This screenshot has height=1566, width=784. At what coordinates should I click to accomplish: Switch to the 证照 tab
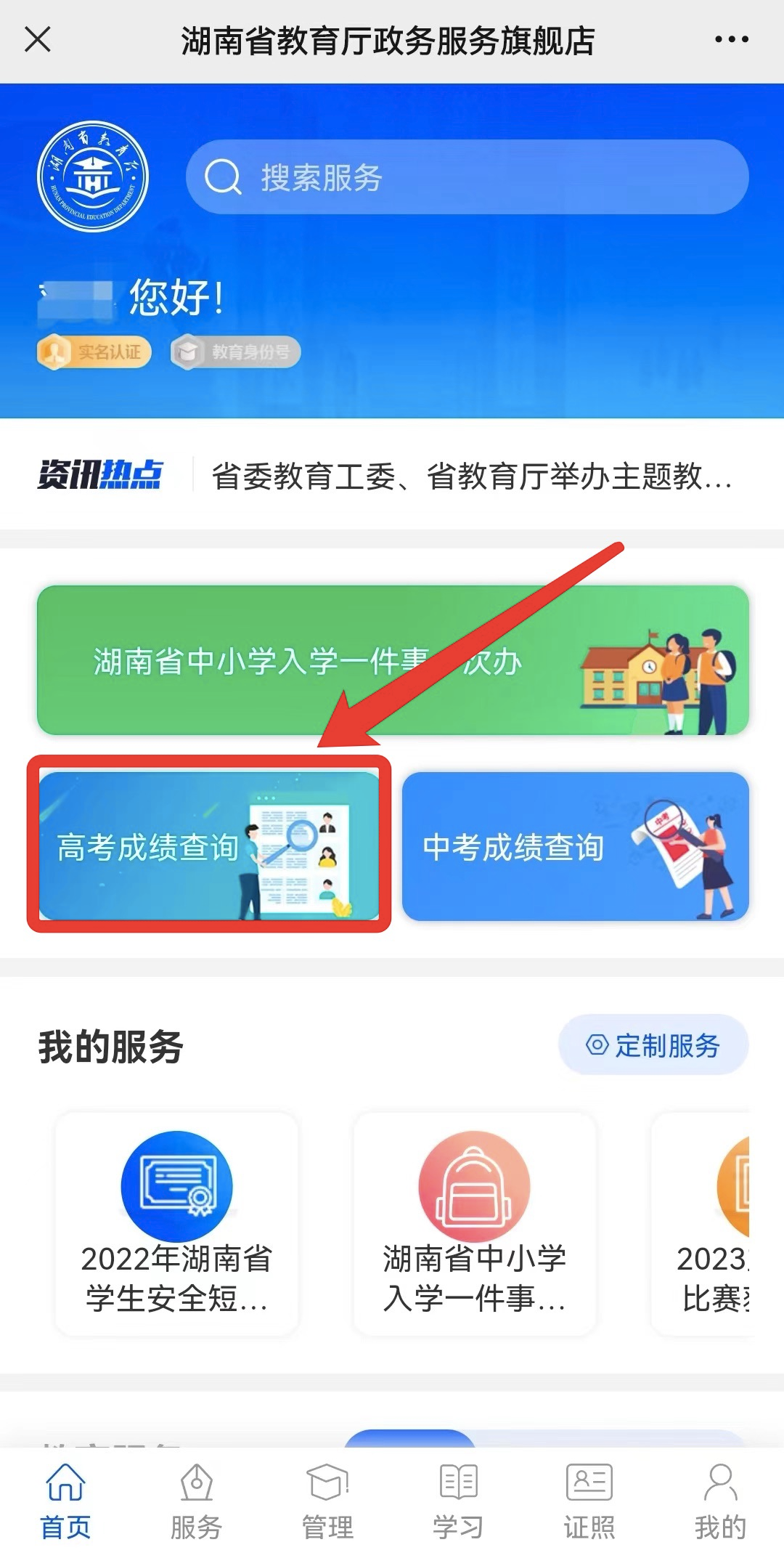click(x=589, y=1502)
